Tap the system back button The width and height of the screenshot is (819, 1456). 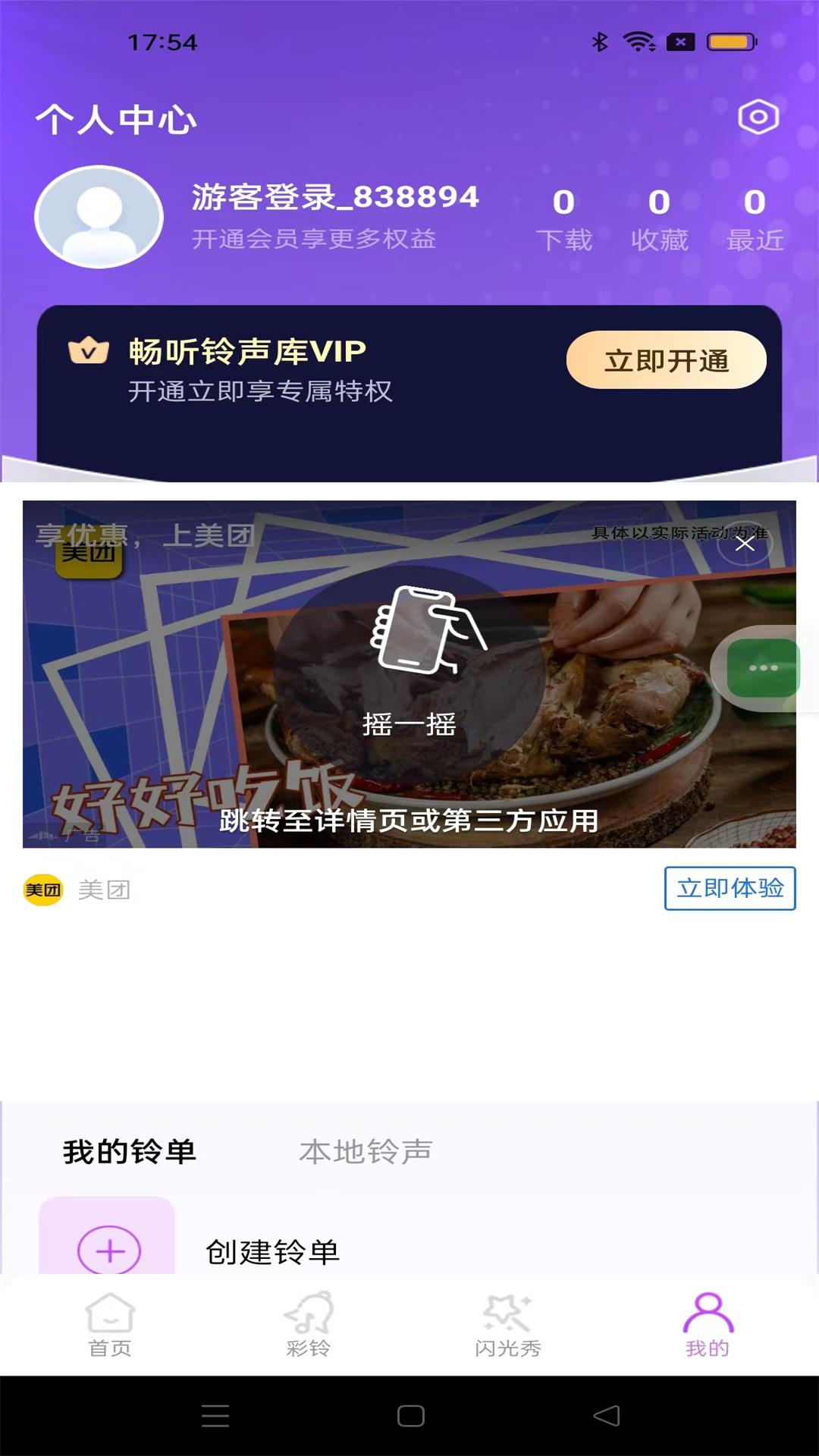[x=607, y=1416]
